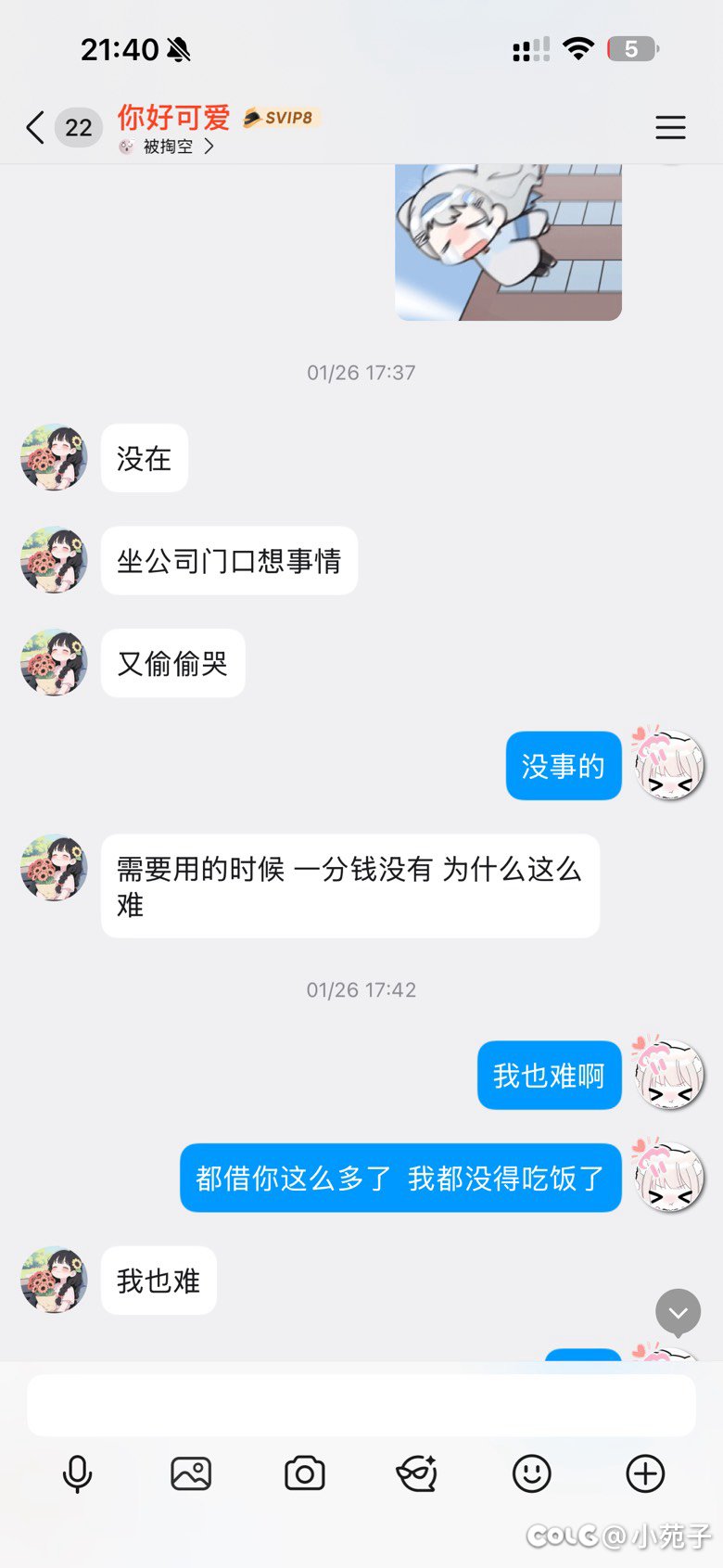This screenshot has width=723, height=1568.
Task: Open the fun face/doodle effects panel
Action: point(417,1473)
